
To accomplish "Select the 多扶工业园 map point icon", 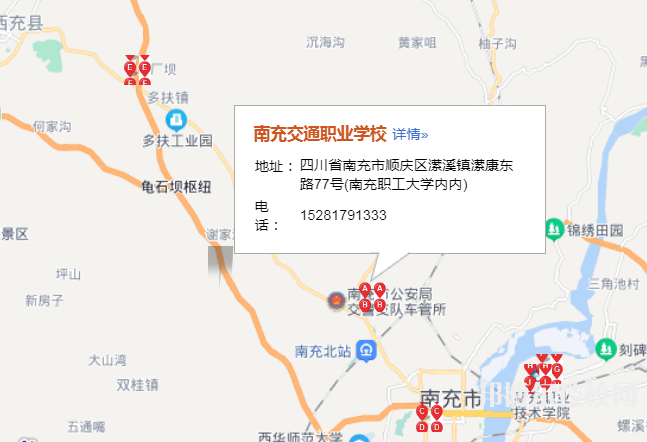I will click(x=177, y=121).
